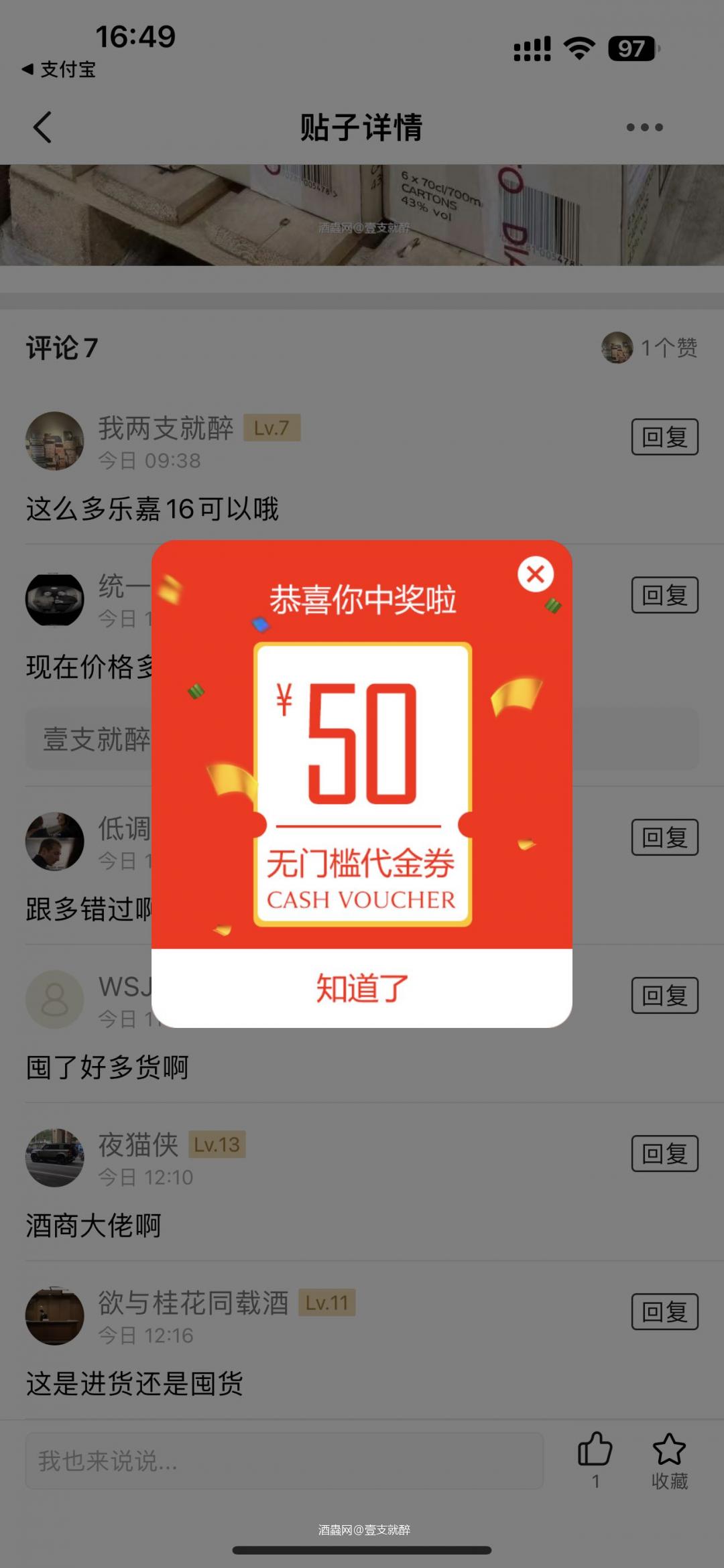724x1568 pixels.
Task: Reply to 我两支就醉's comment
Action: pos(664,437)
